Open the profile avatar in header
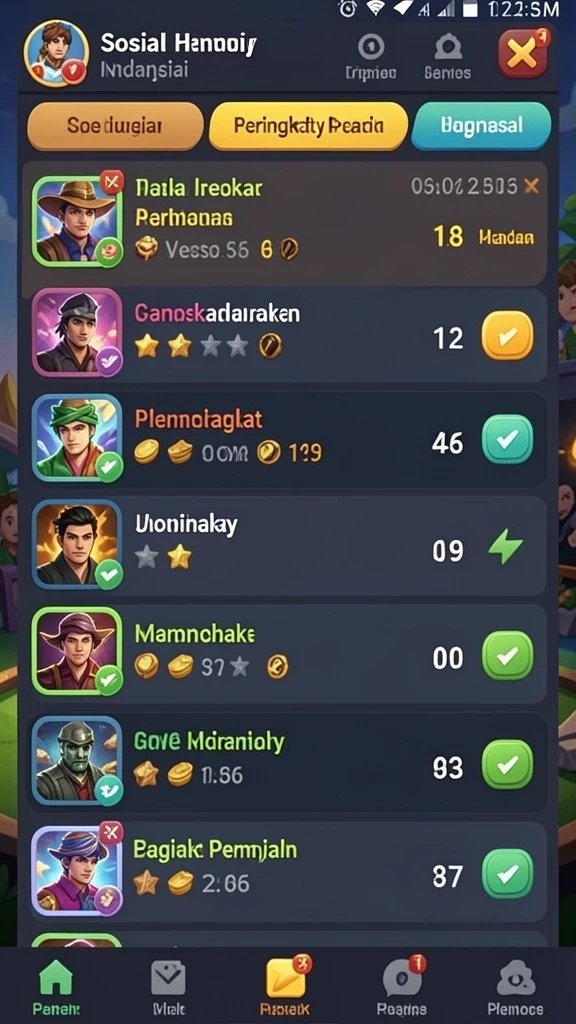Image resolution: width=576 pixels, height=1024 pixels. pos(56,53)
